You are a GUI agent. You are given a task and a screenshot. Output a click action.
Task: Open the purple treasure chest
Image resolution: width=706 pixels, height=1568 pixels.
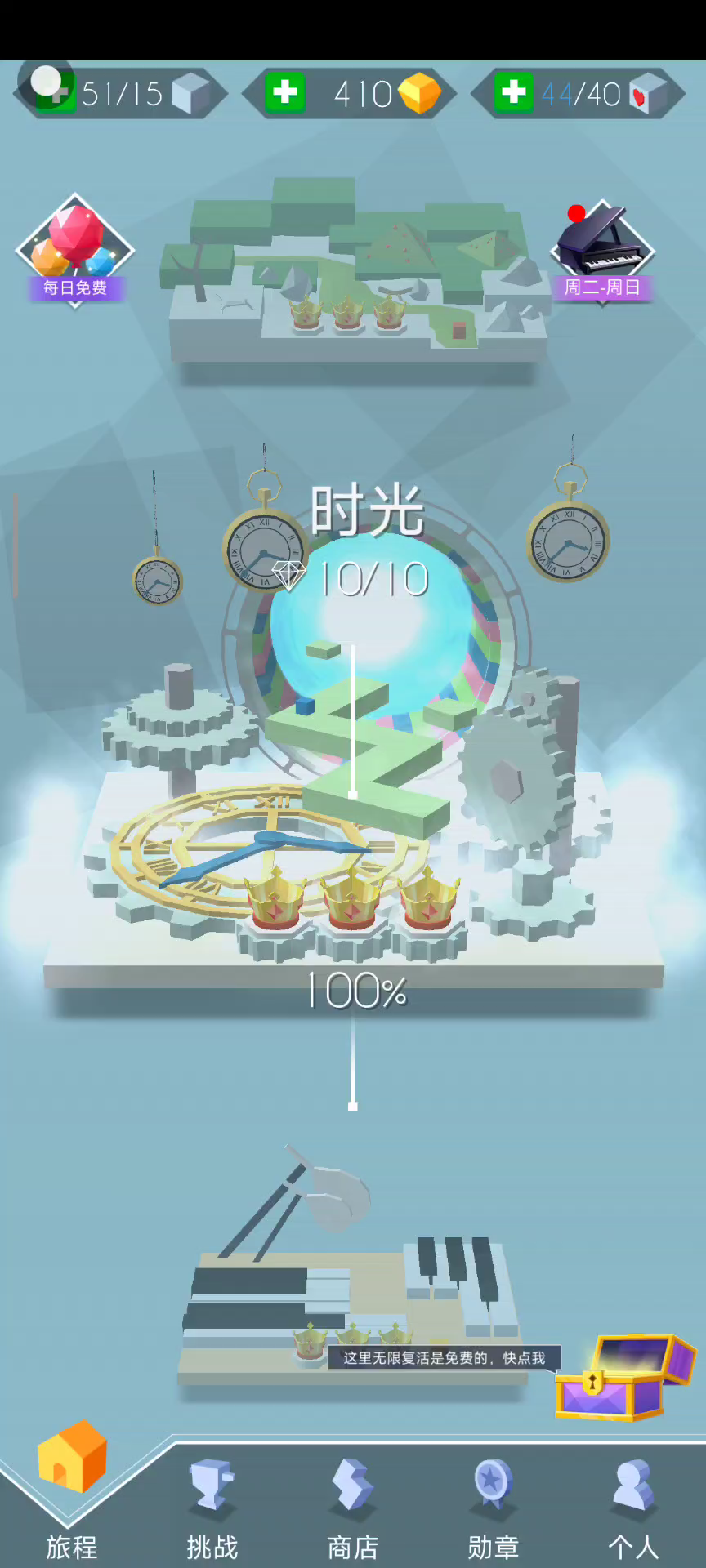624,1377
